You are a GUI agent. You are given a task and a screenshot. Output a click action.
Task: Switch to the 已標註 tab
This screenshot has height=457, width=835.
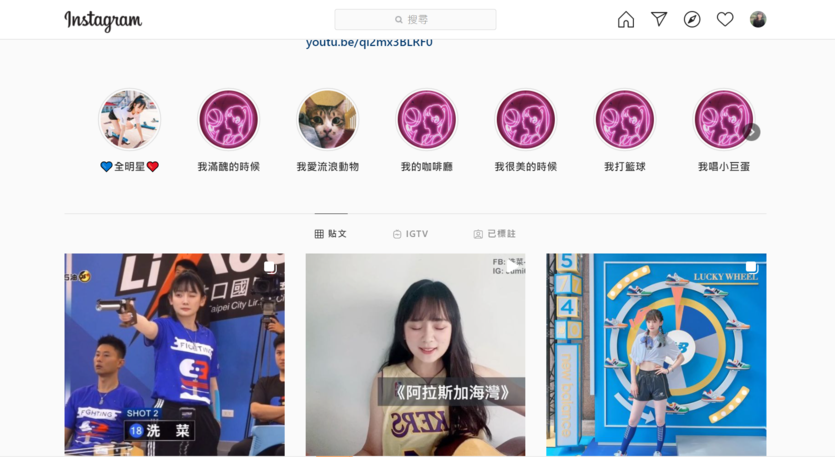(x=494, y=234)
